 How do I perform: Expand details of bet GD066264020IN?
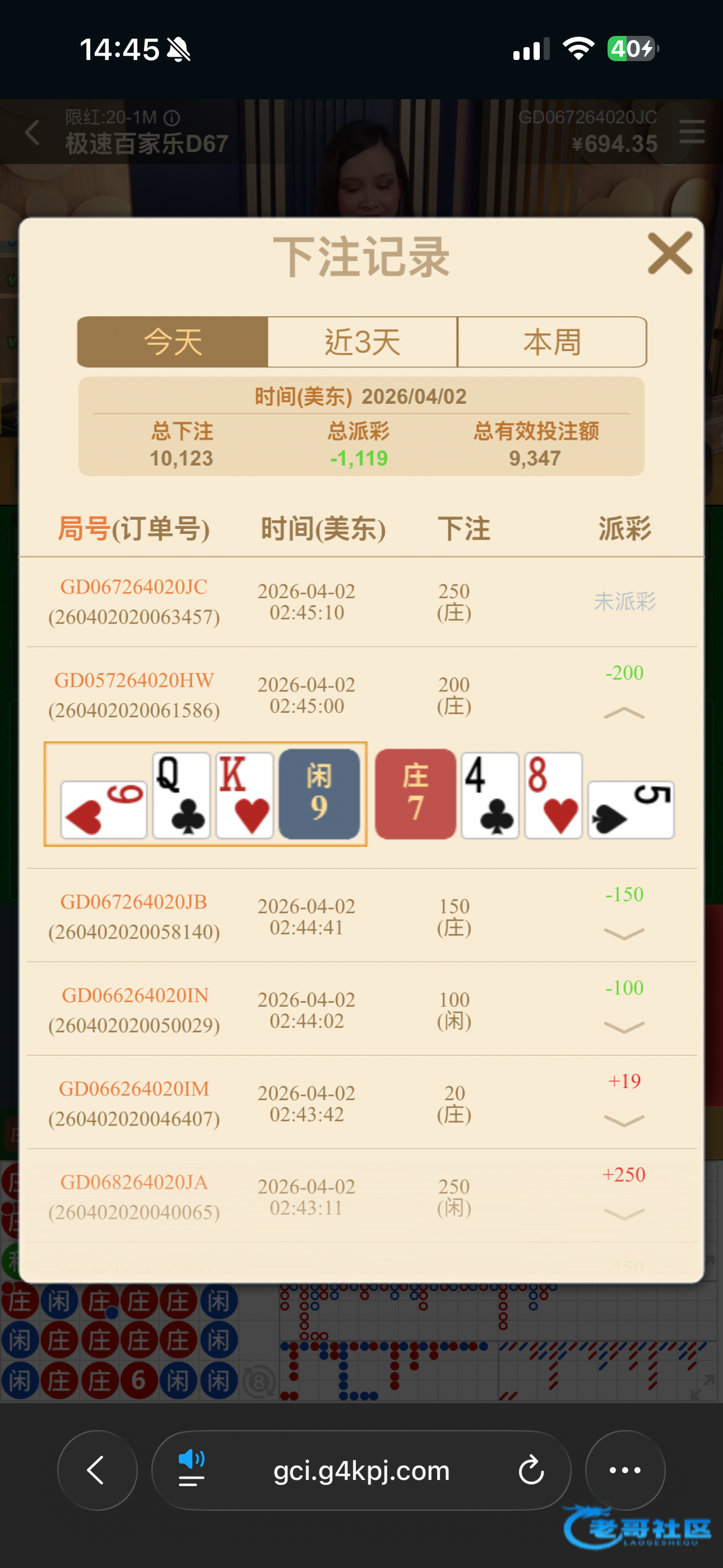[x=624, y=1028]
